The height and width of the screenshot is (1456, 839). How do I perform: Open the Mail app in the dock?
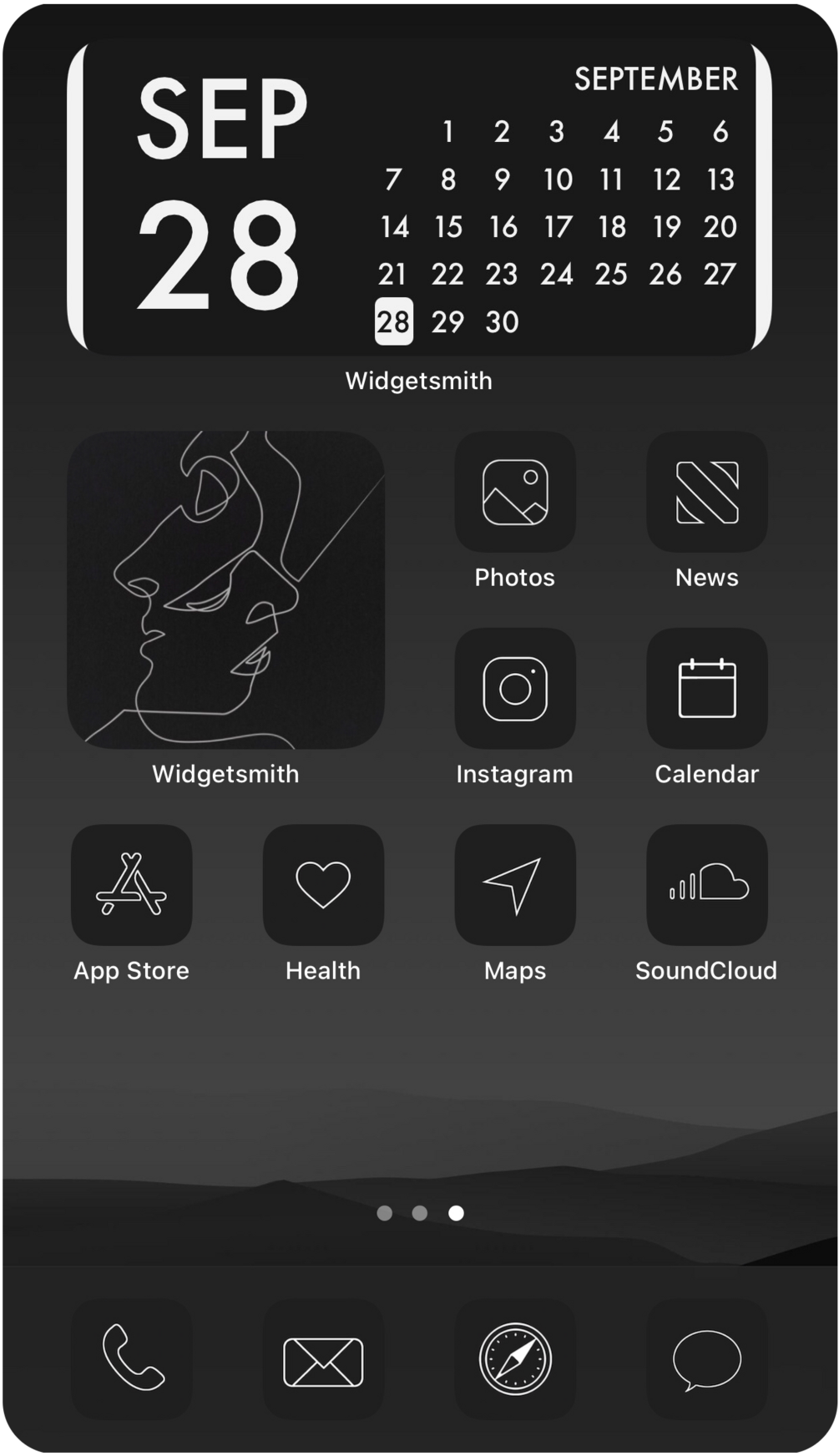click(x=323, y=1358)
